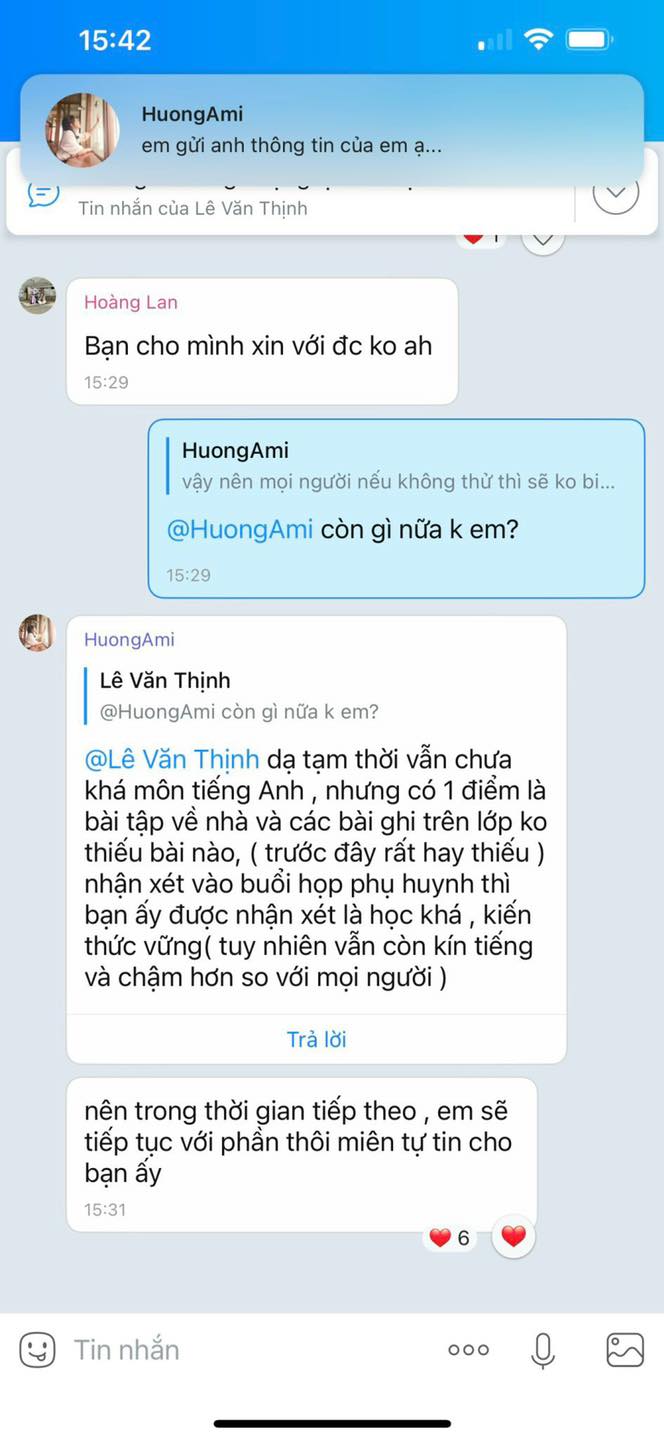Open HuongAmi's avatar beside her message

(37, 633)
